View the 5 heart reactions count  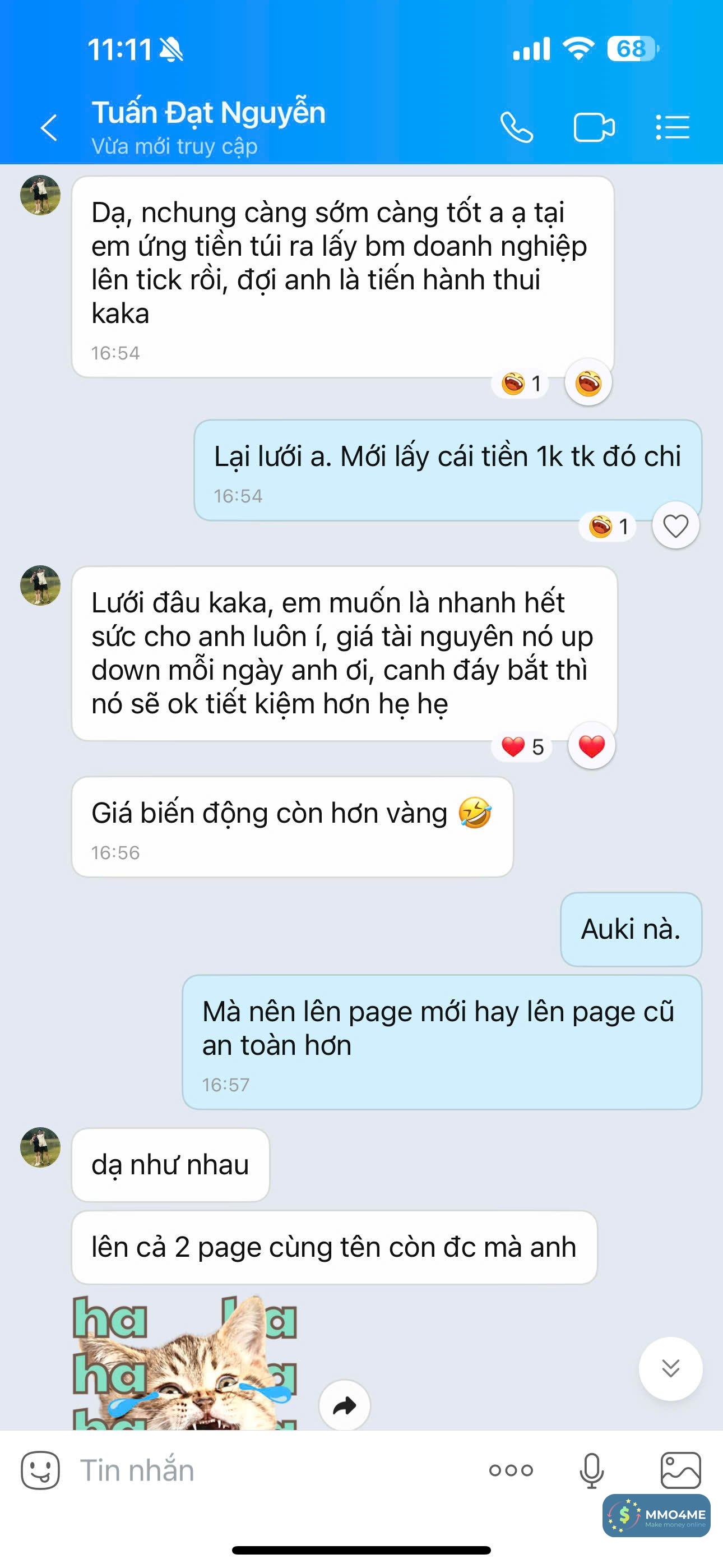coord(522,747)
